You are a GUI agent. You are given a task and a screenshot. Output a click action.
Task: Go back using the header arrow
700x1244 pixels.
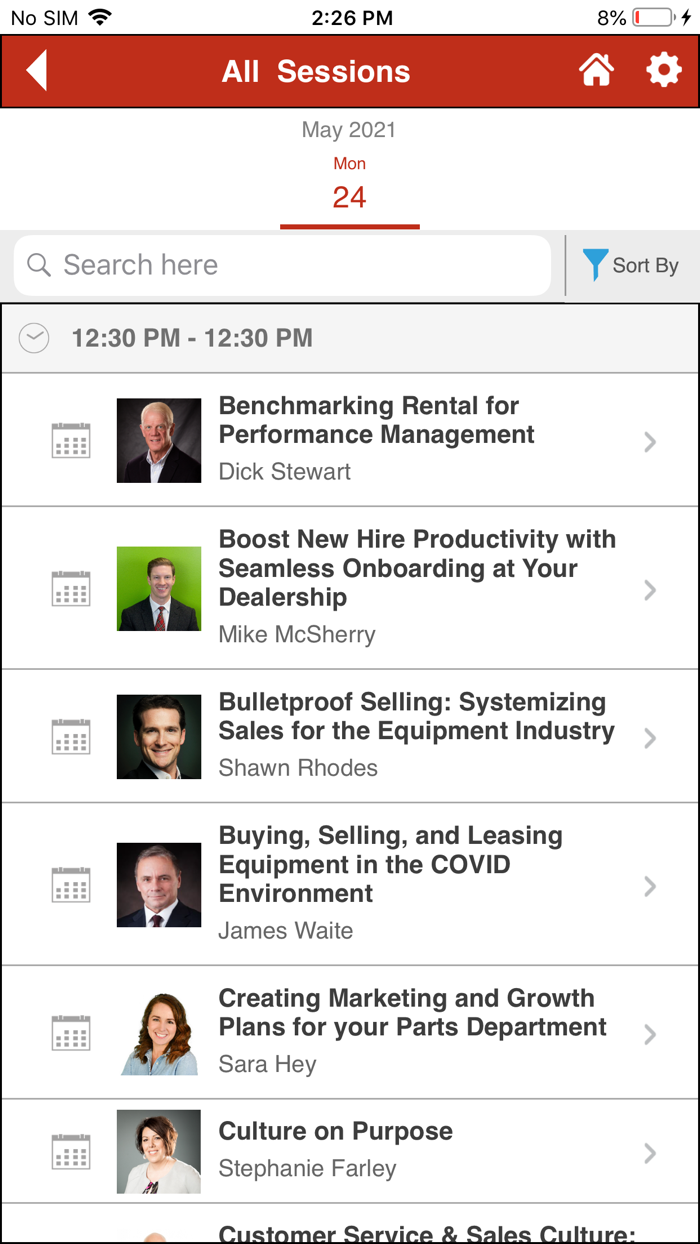point(37,72)
